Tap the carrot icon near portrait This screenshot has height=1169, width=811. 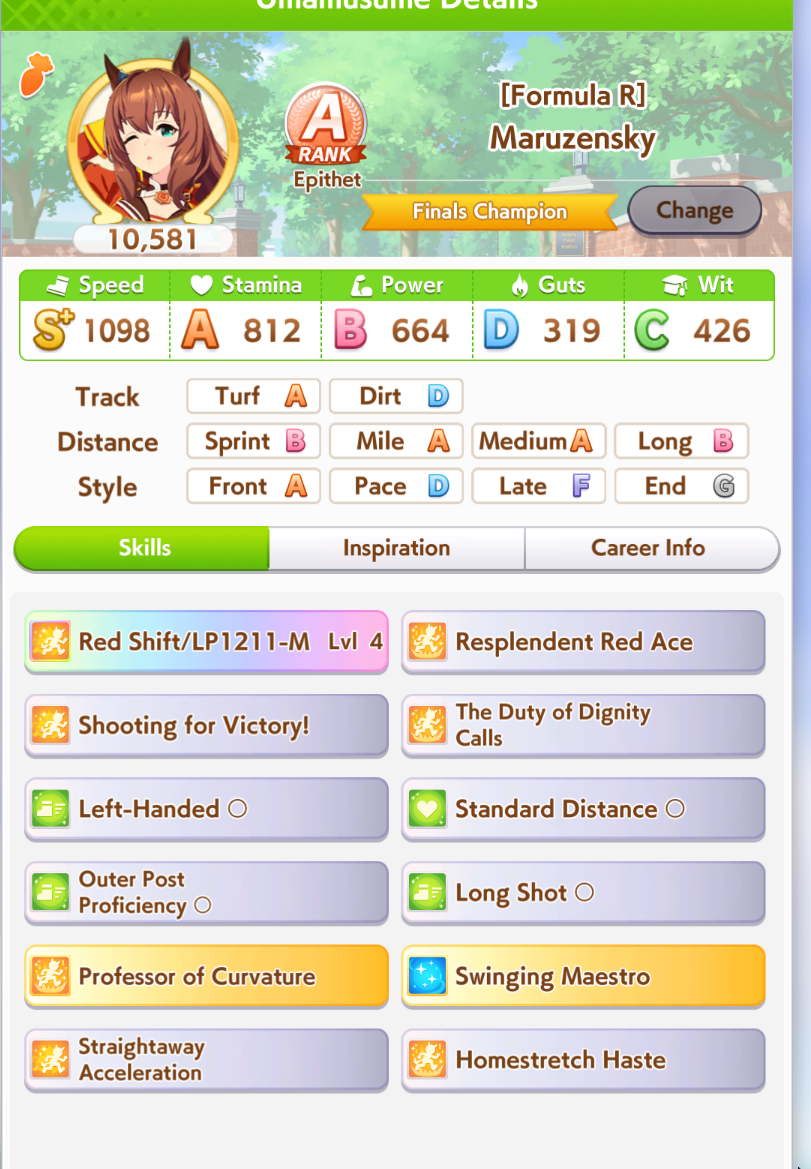click(x=36, y=75)
